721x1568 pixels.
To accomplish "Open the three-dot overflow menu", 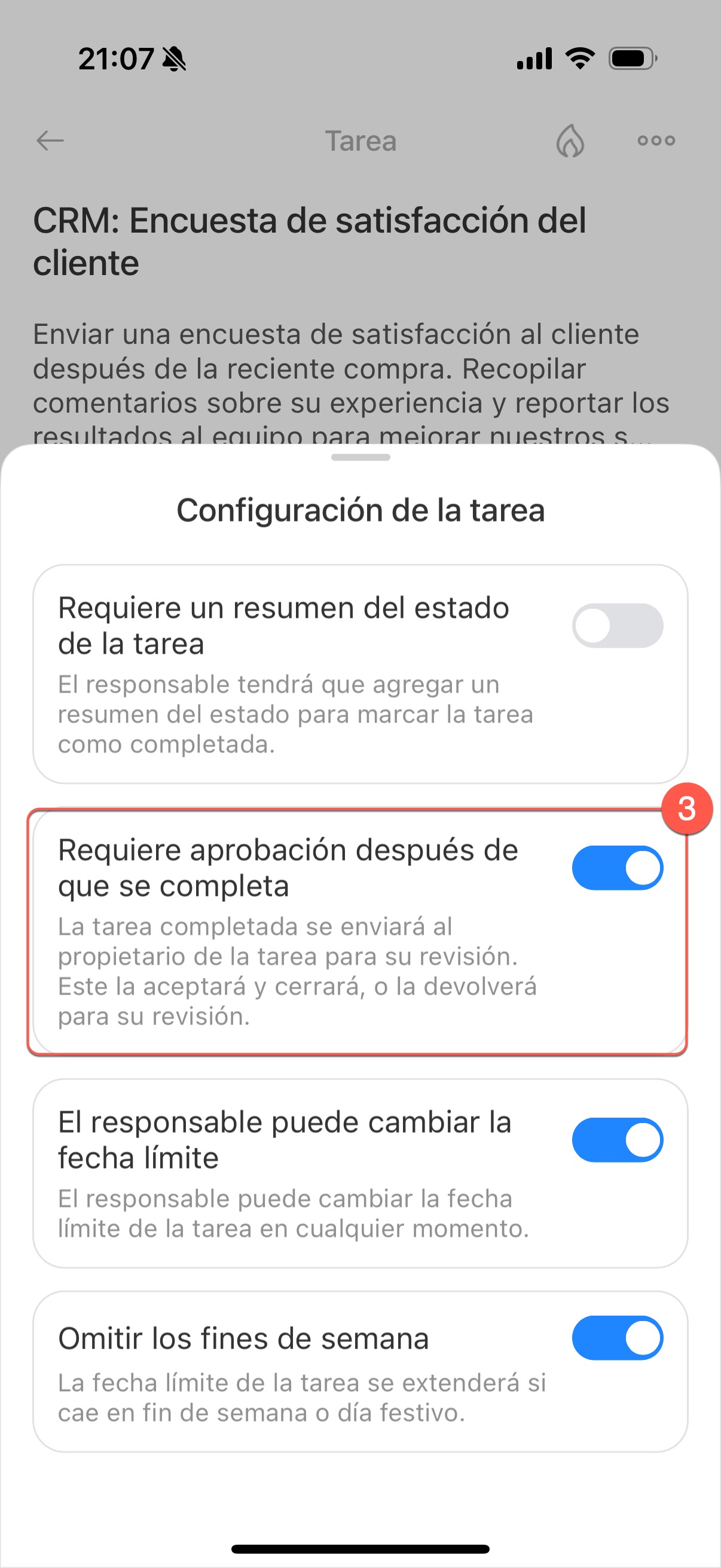I will tap(656, 141).
